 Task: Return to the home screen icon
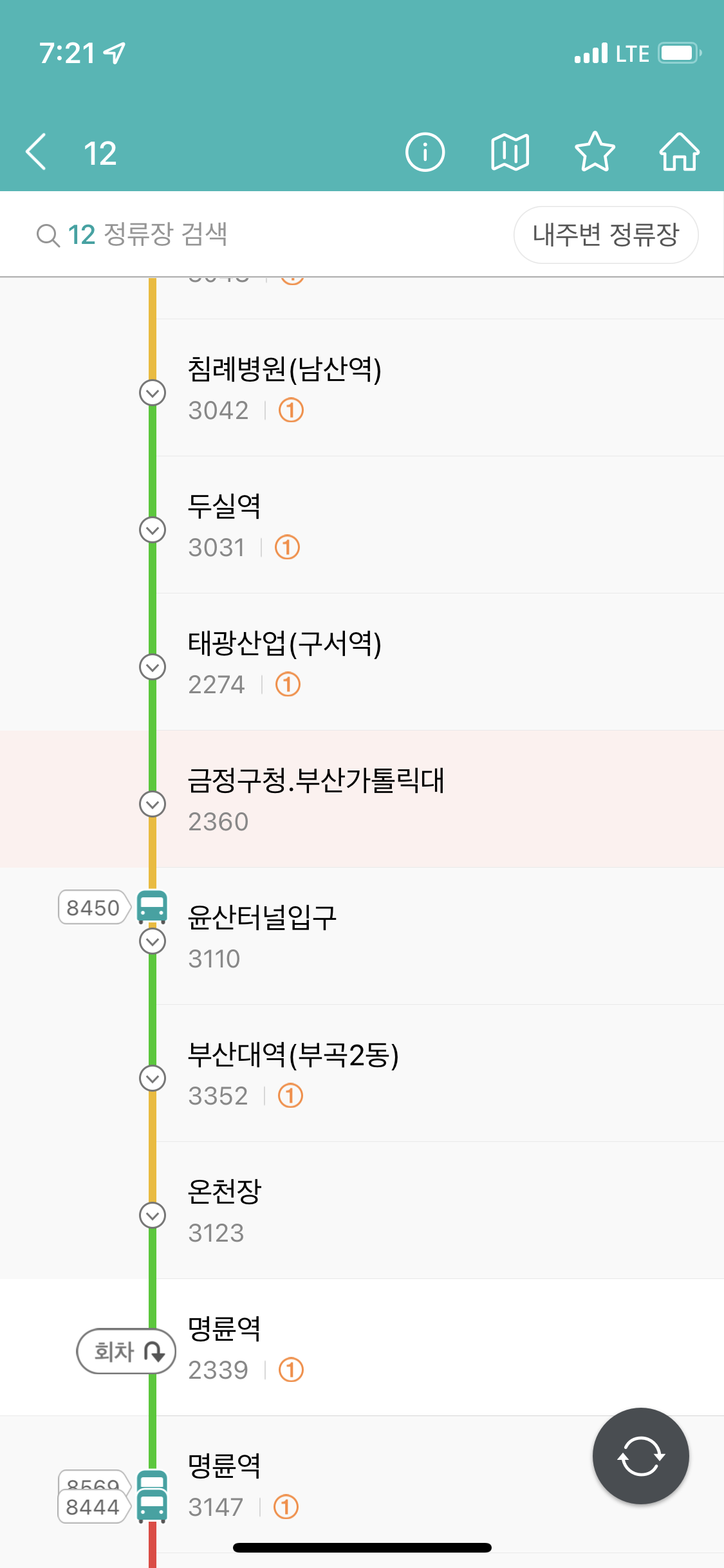[x=679, y=153]
